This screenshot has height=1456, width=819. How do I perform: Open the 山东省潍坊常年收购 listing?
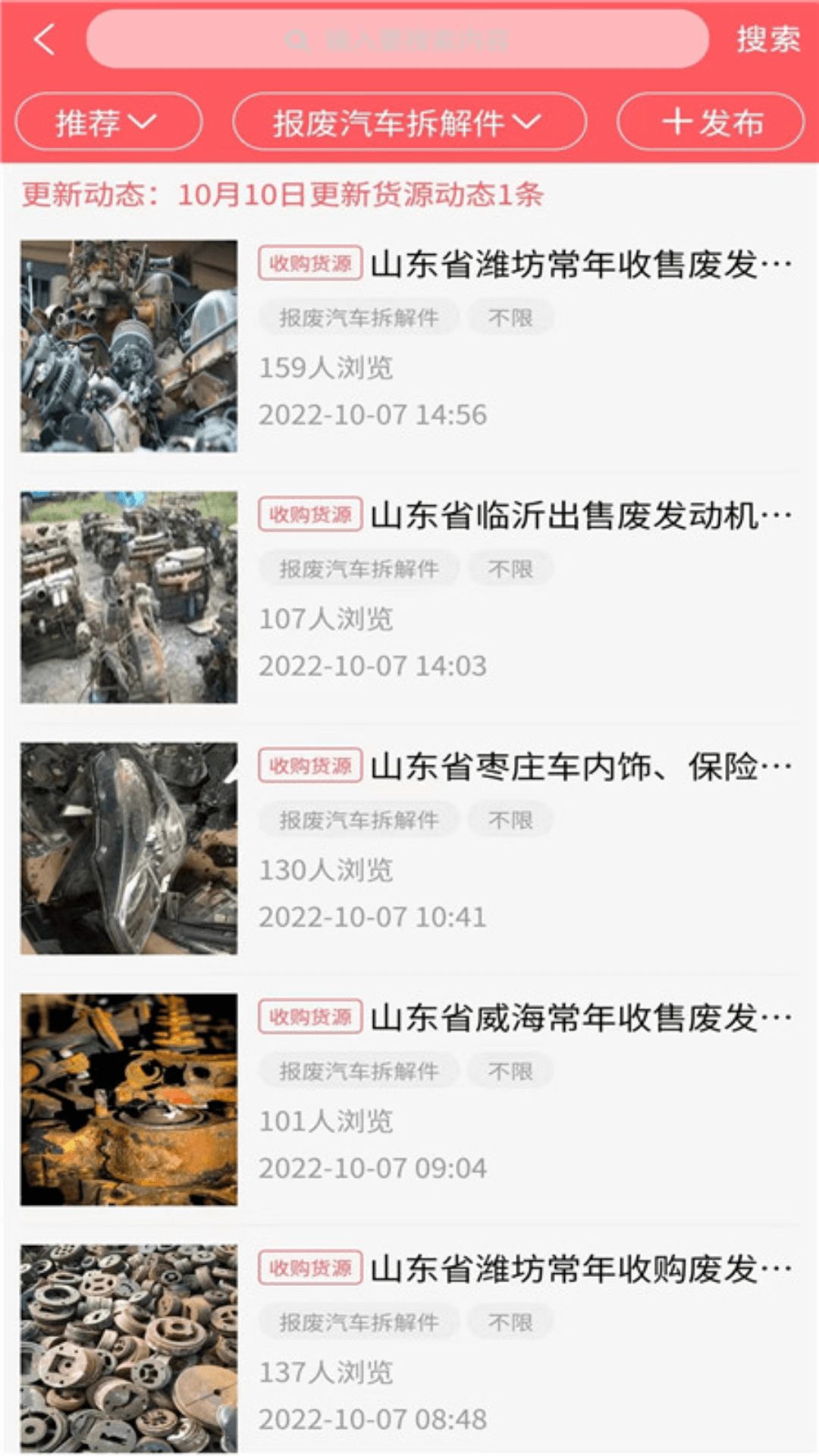click(x=409, y=1348)
